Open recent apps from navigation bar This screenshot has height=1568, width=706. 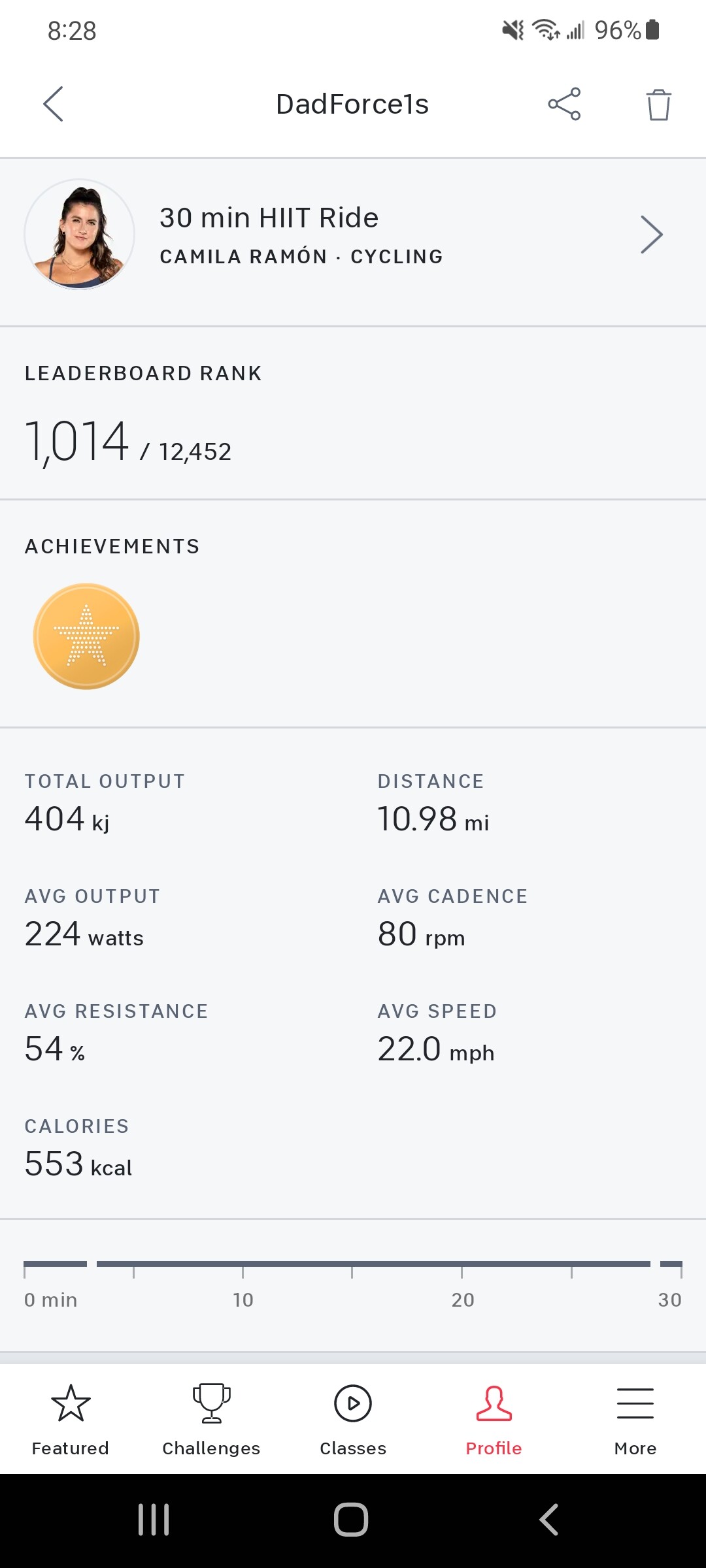click(154, 1520)
